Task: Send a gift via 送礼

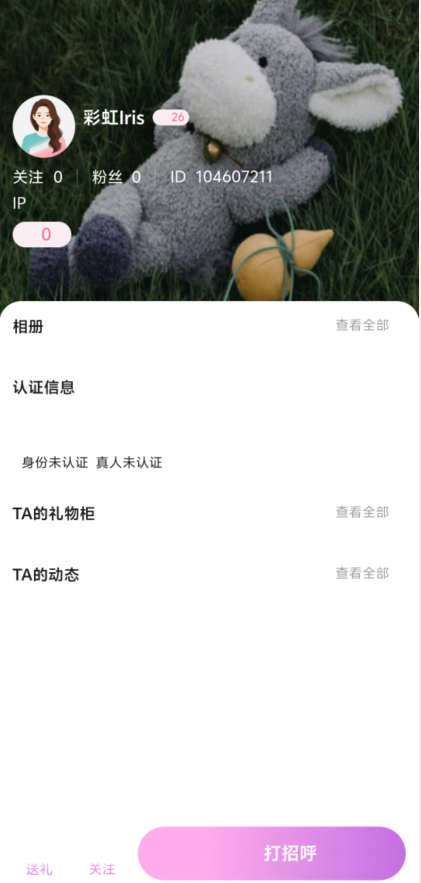Action: [39, 869]
